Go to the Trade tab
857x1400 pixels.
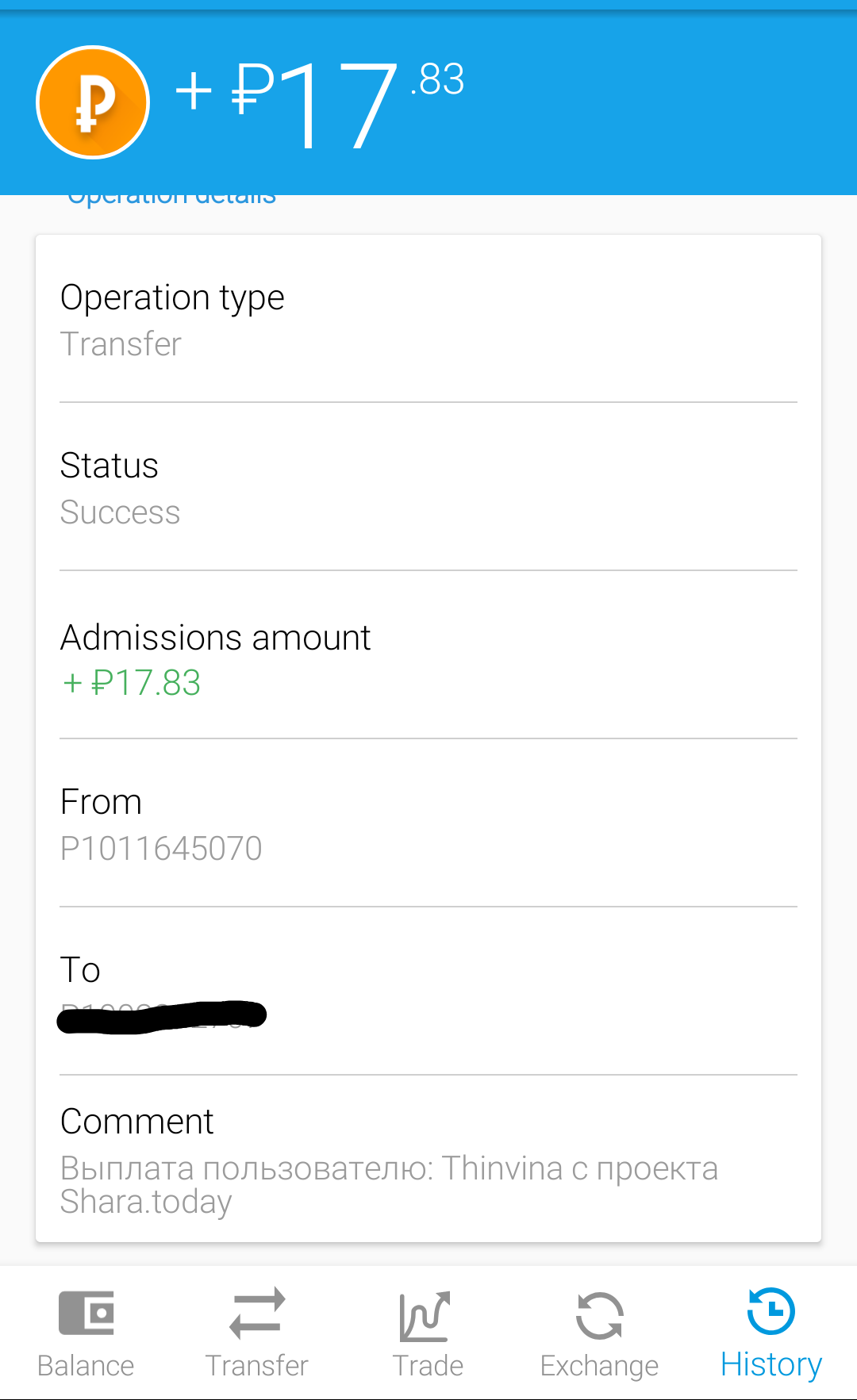[428, 1333]
